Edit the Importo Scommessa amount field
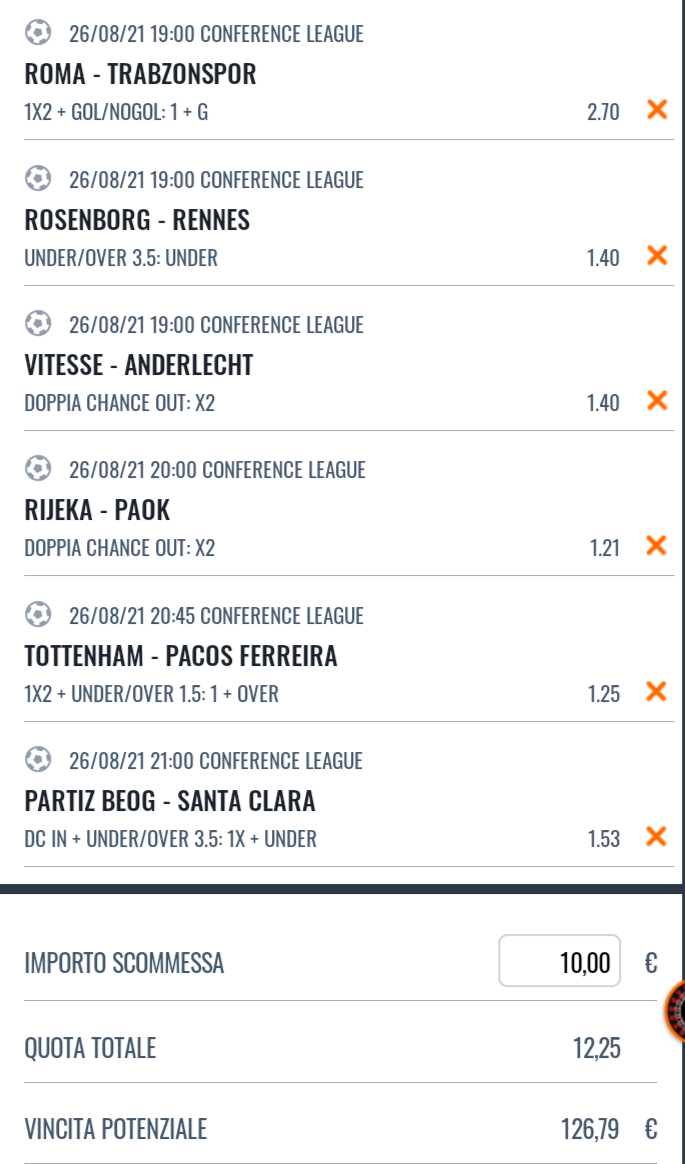Image resolution: width=685 pixels, height=1164 pixels. (560, 961)
